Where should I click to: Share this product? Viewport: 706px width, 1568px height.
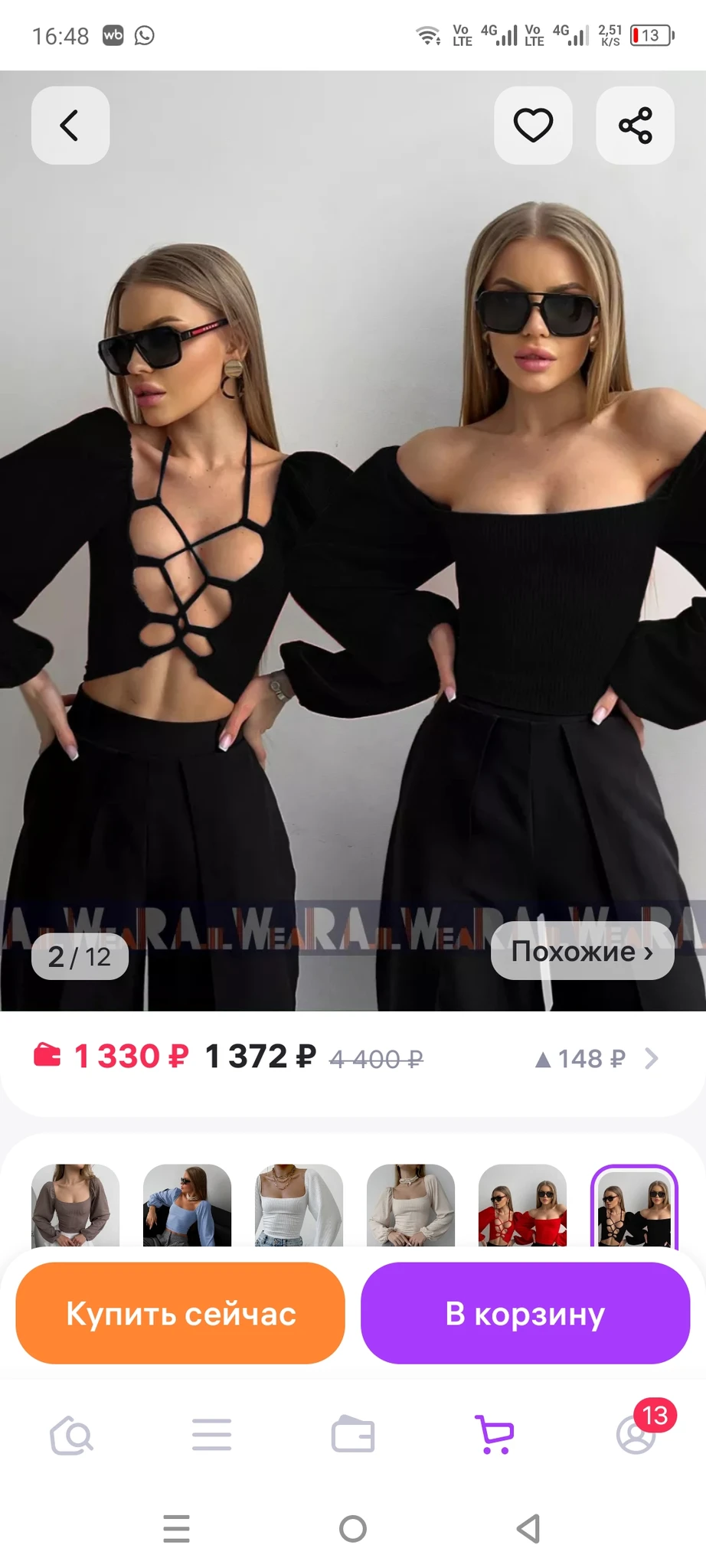tap(635, 125)
